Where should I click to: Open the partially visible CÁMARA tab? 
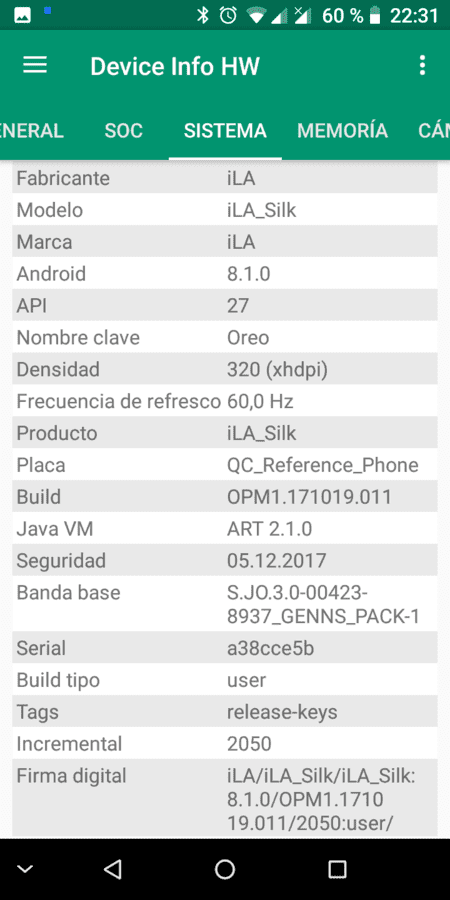point(433,131)
